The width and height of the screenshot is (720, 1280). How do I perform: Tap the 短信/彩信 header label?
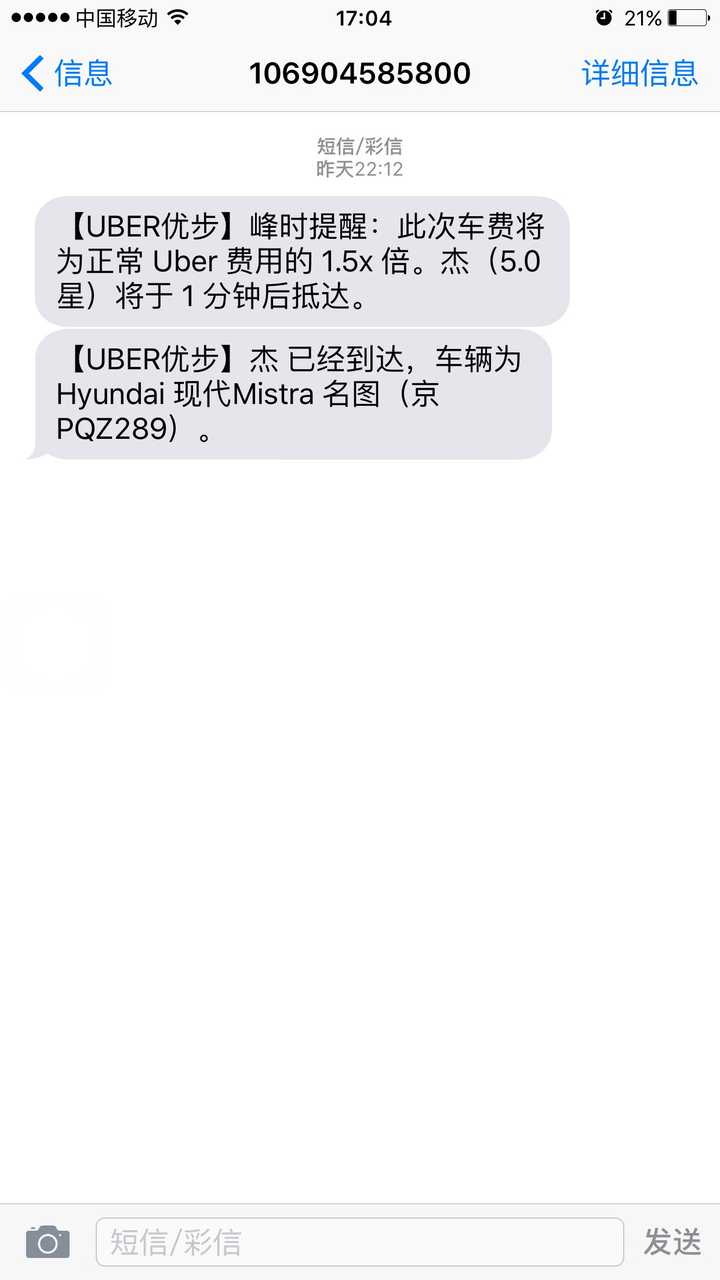coord(360,146)
